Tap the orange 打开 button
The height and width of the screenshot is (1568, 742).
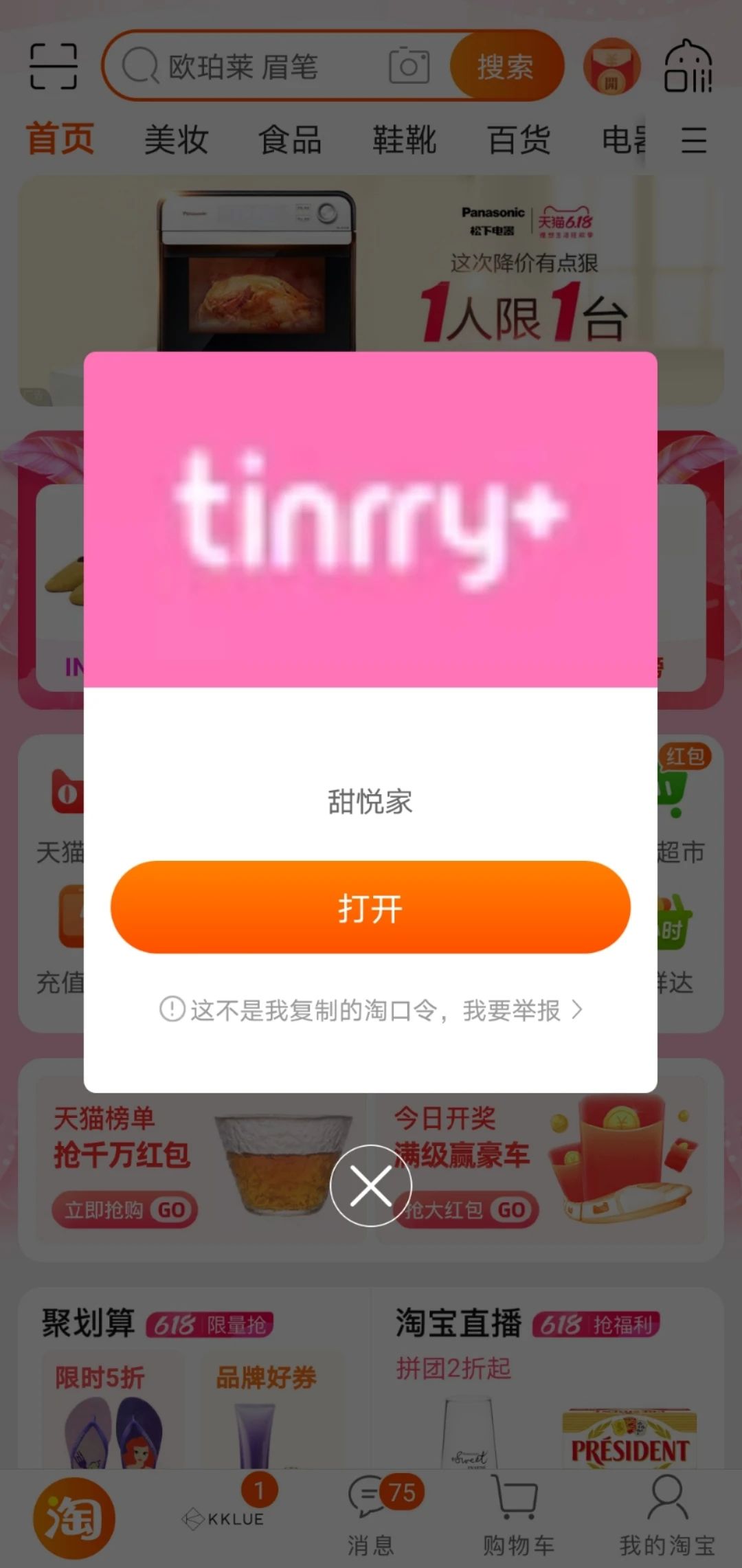(x=370, y=907)
